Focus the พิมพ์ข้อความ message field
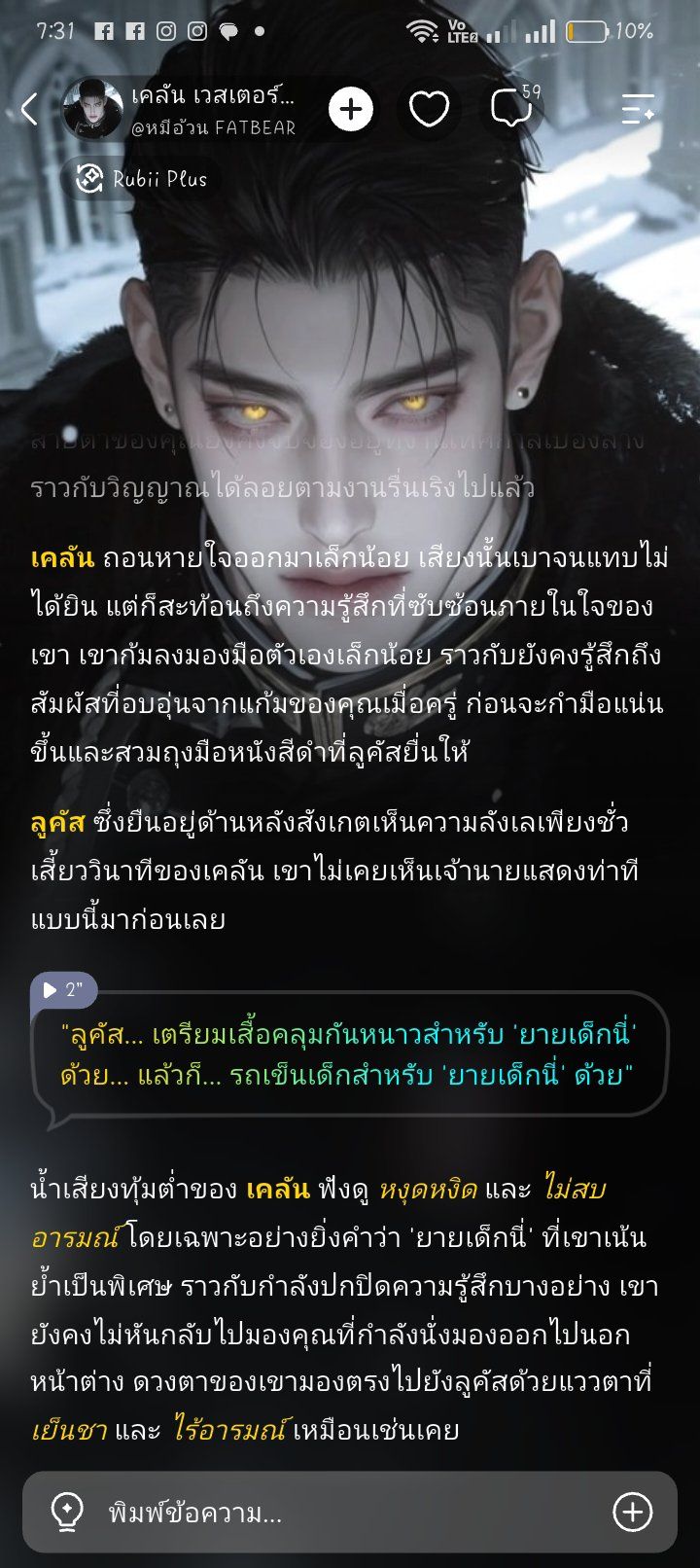 pyautogui.click(x=350, y=1512)
